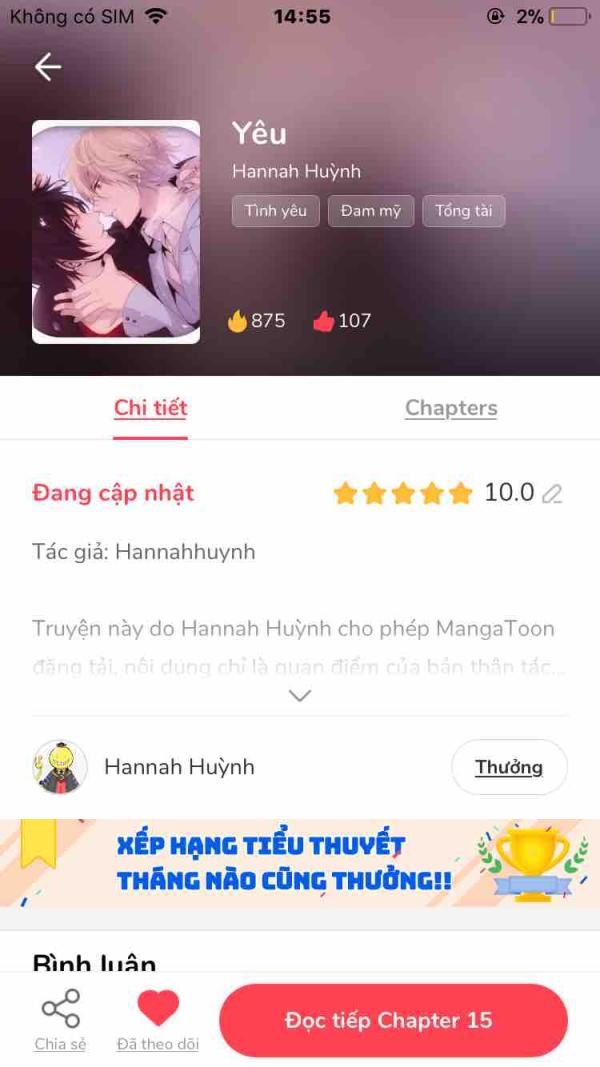Edit your rating with the pencil icon
600x1067 pixels.
552,494
